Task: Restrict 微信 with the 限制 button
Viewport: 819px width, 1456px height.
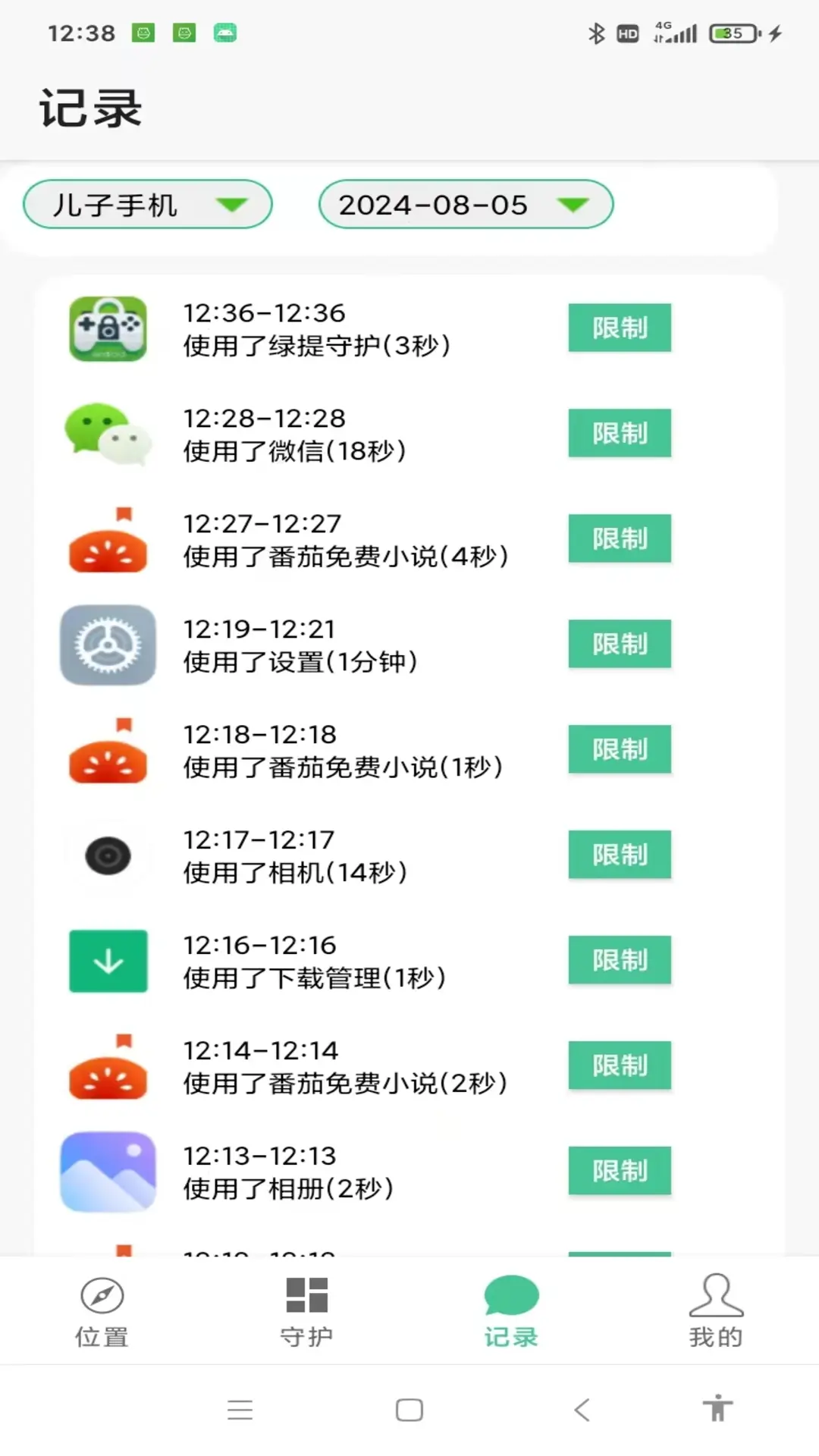Action: 620,434
